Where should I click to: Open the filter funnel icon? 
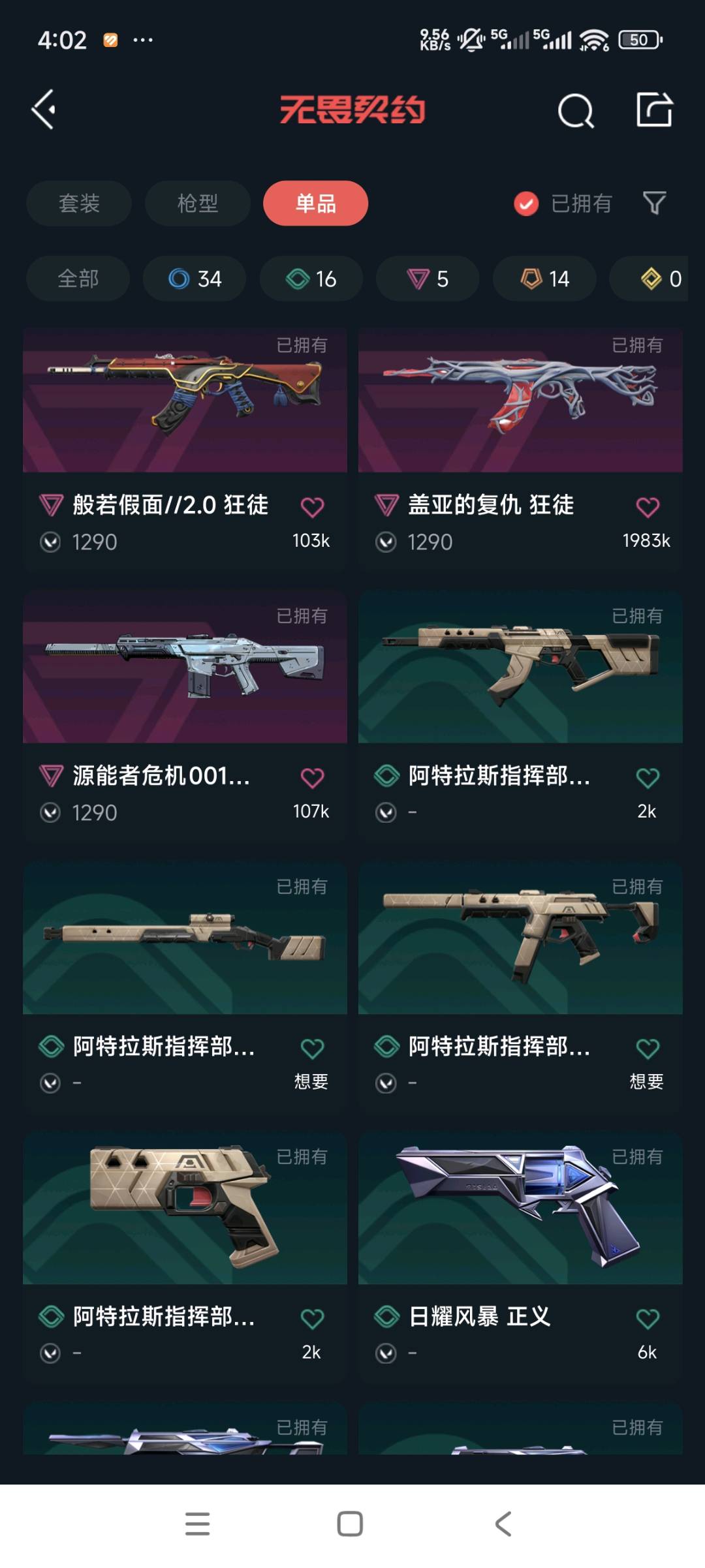(x=654, y=204)
